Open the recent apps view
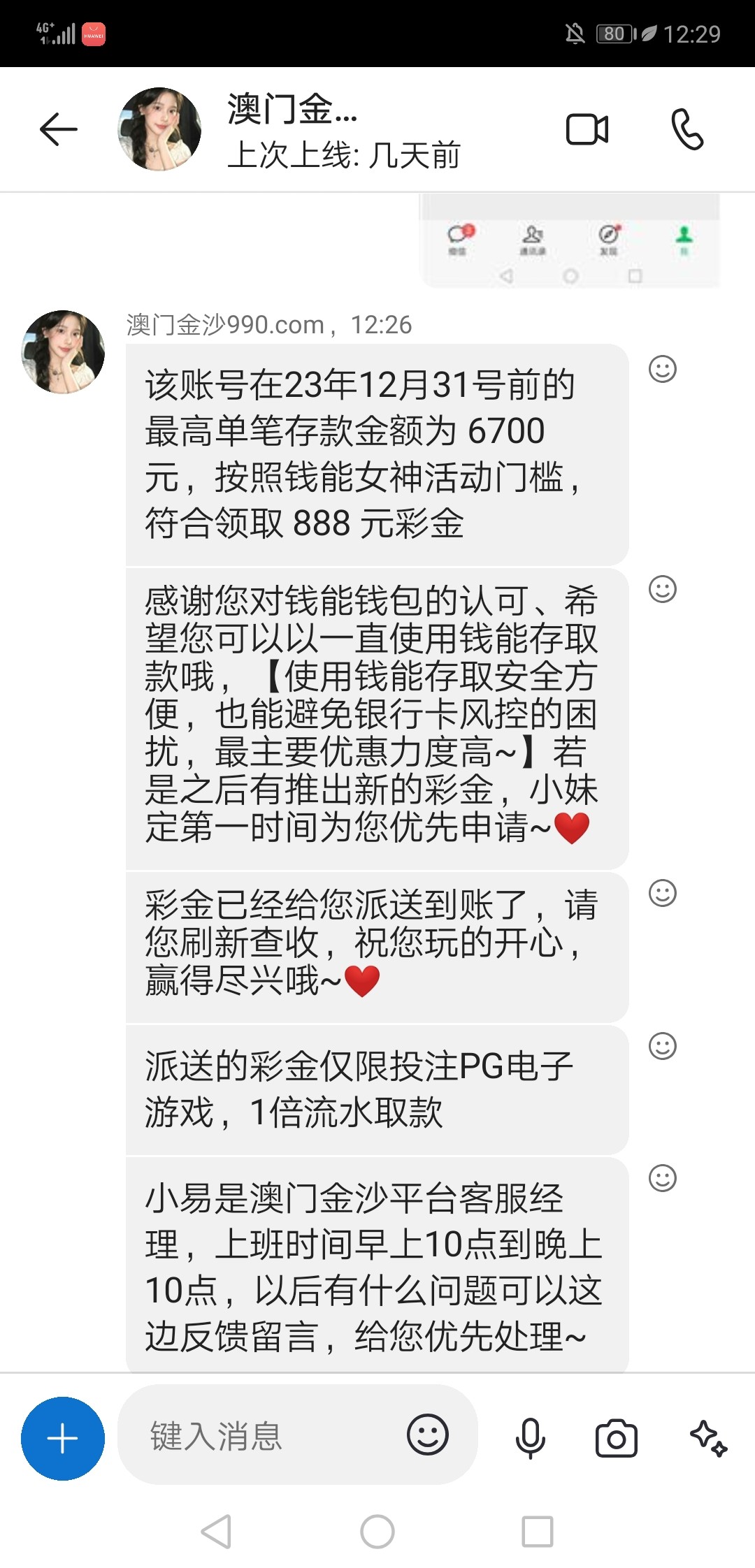The image size is (755, 1568). tap(538, 1532)
